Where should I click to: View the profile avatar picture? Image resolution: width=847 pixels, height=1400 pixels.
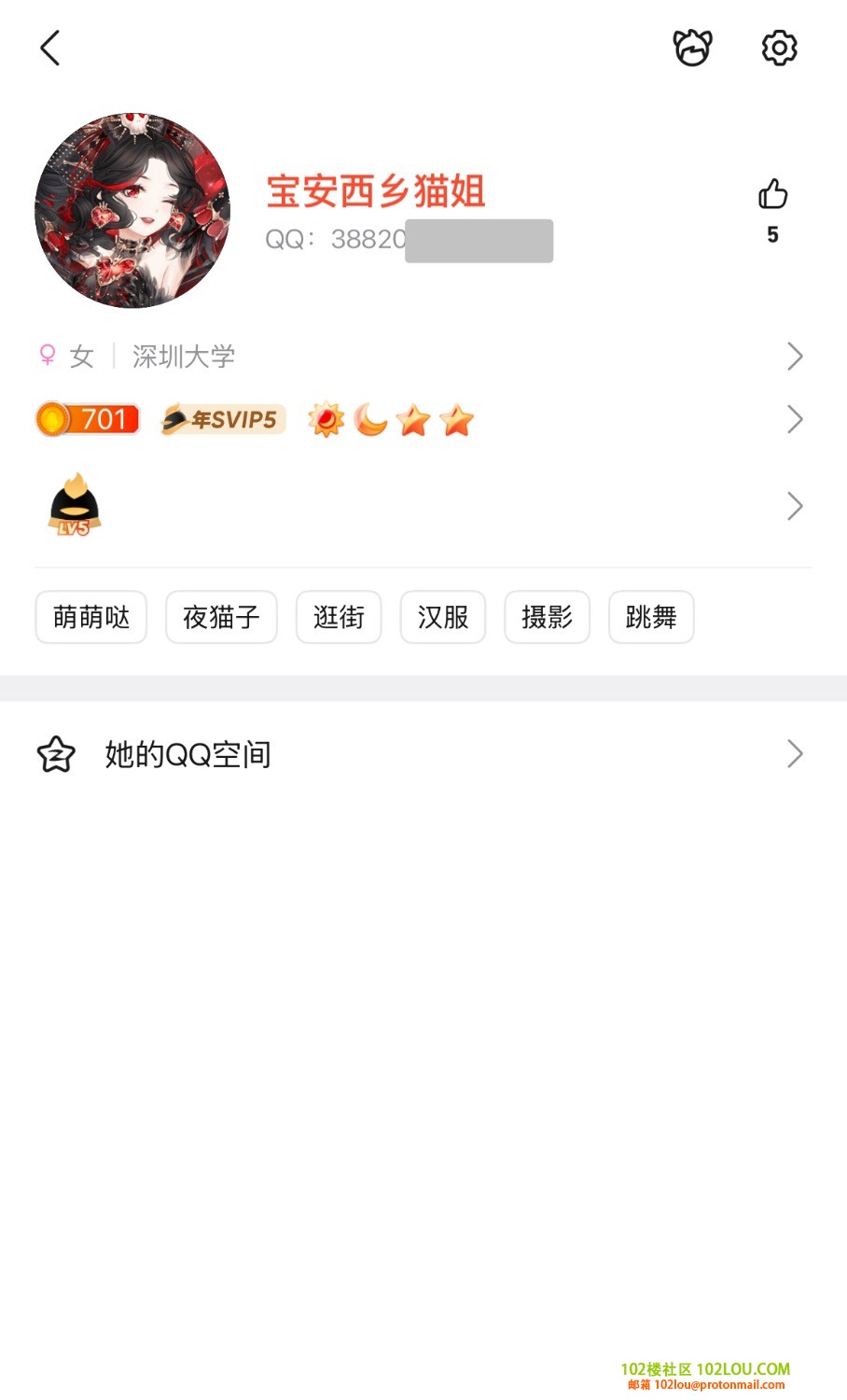132,211
